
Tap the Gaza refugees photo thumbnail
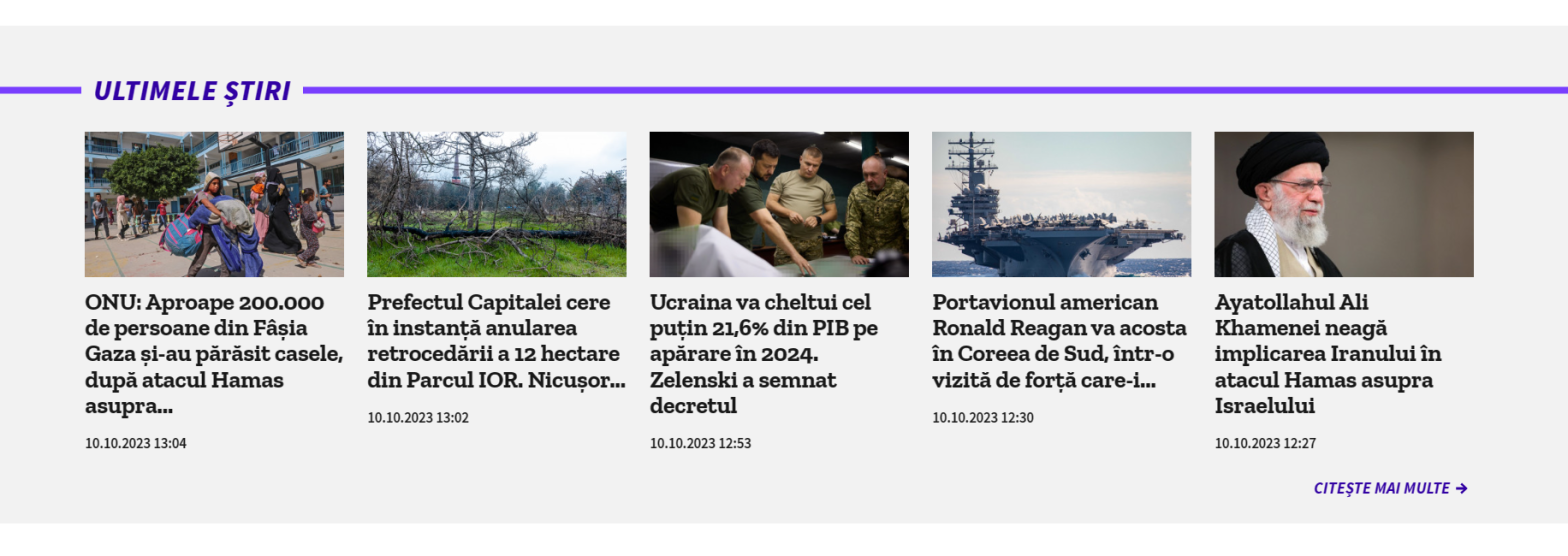click(x=214, y=204)
